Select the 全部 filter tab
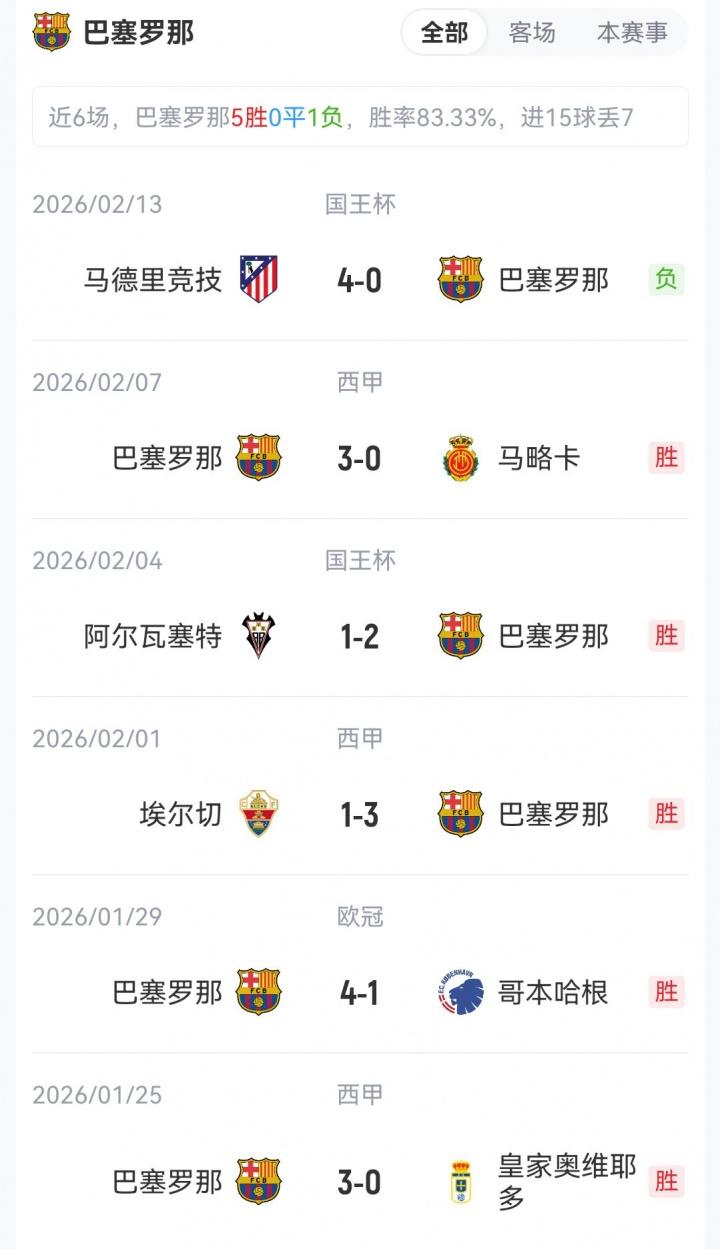 pos(444,33)
